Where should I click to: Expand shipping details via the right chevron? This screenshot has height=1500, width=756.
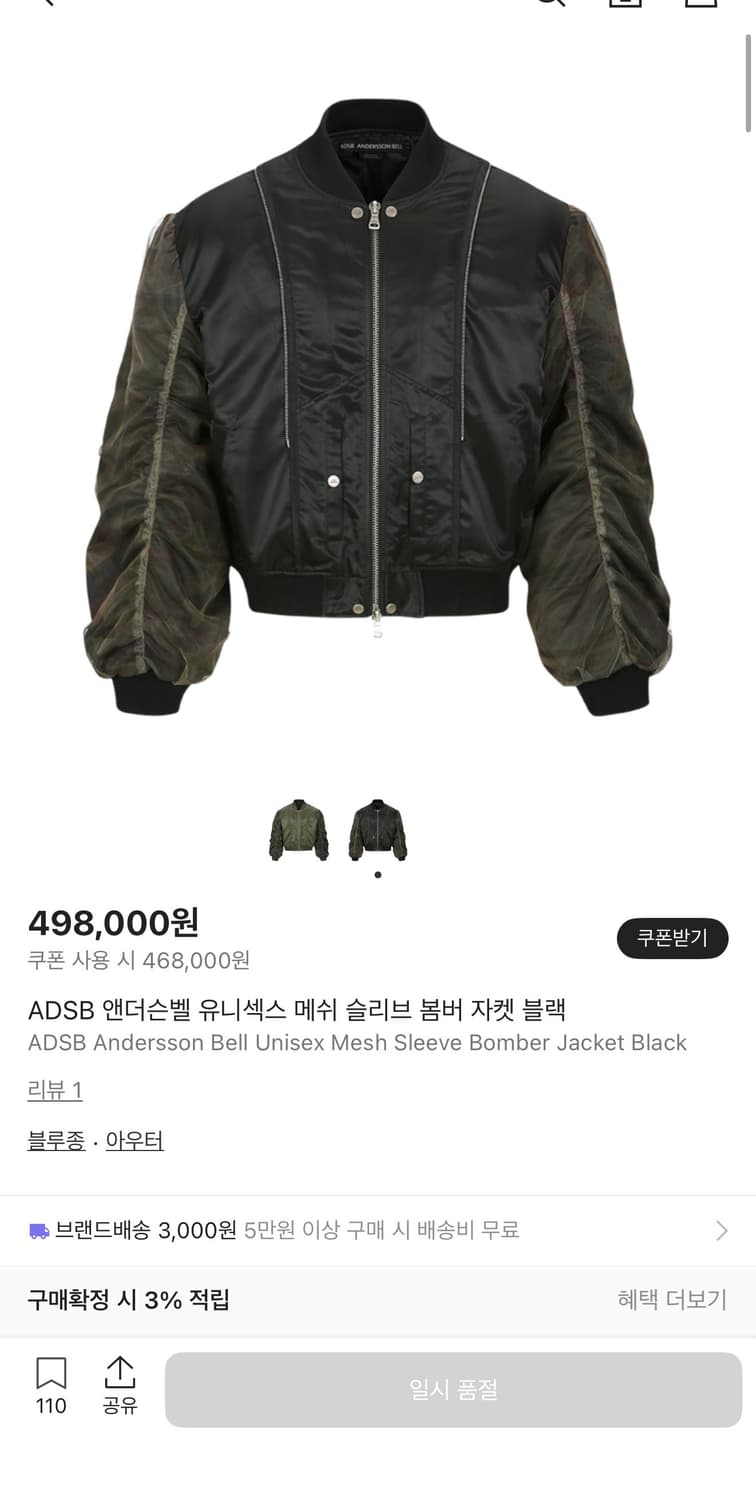[724, 1229]
